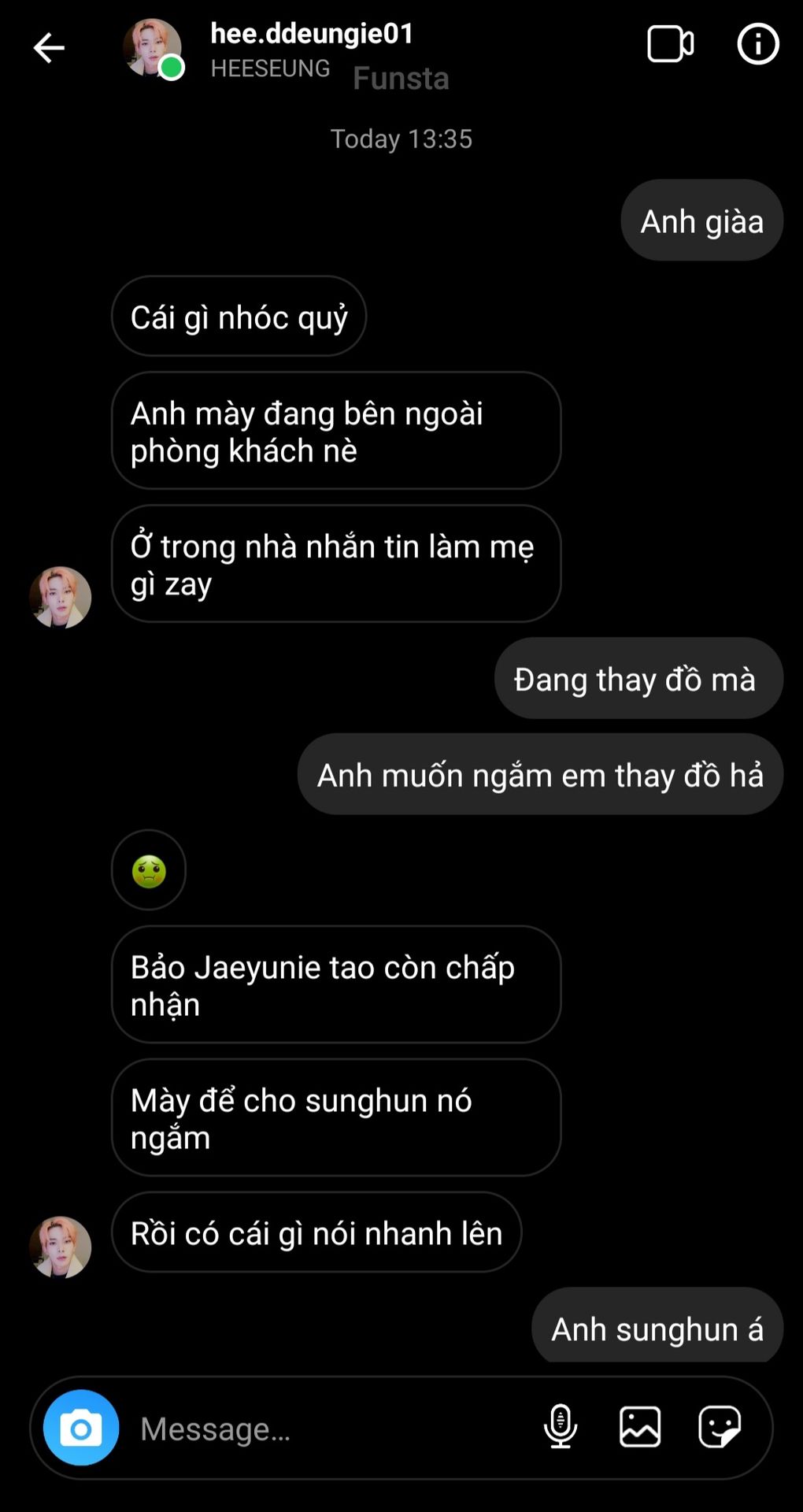Screen dimensions: 803x1512
Task: Open the gallery image picker
Action: pyautogui.click(x=640, y=1426)
